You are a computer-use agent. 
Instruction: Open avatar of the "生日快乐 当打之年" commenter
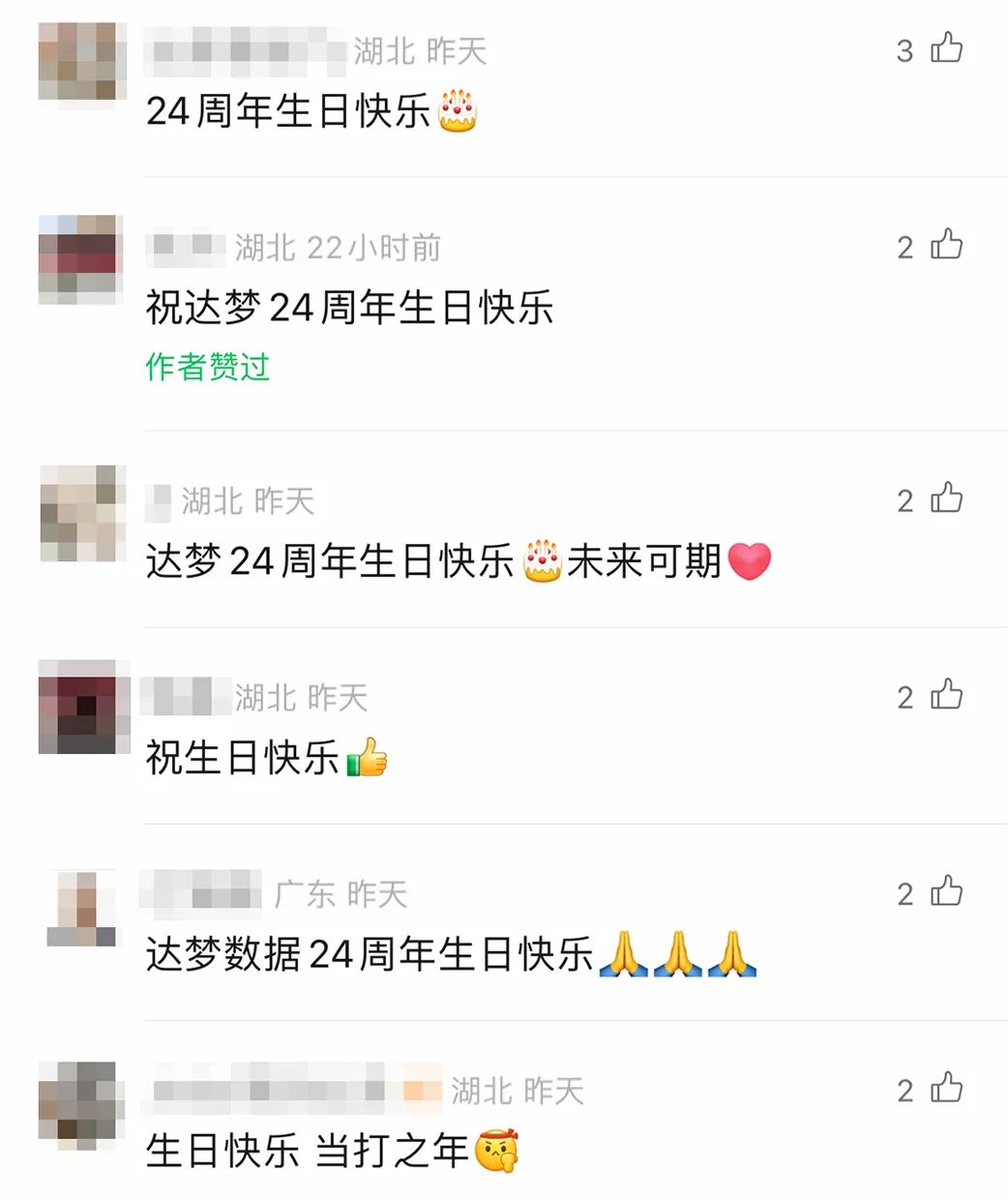[82, 1105]
